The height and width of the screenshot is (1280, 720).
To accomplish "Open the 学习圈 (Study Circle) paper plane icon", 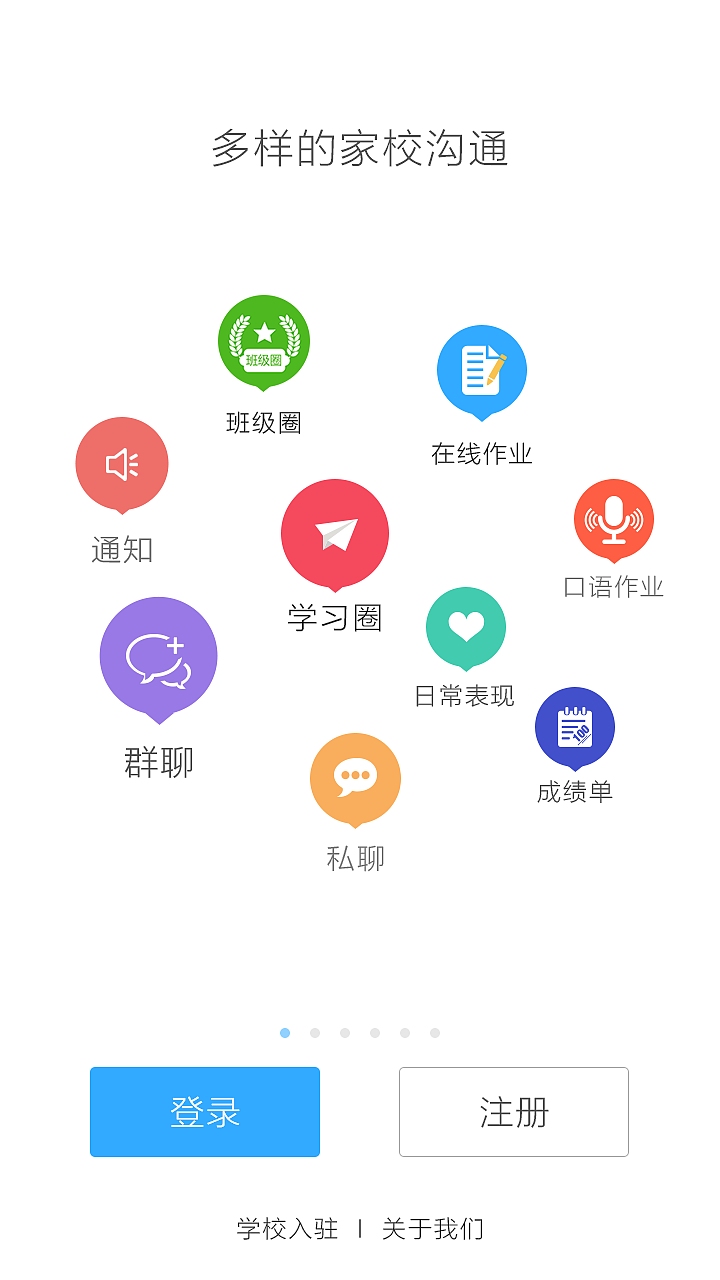I will pos(335,532).
